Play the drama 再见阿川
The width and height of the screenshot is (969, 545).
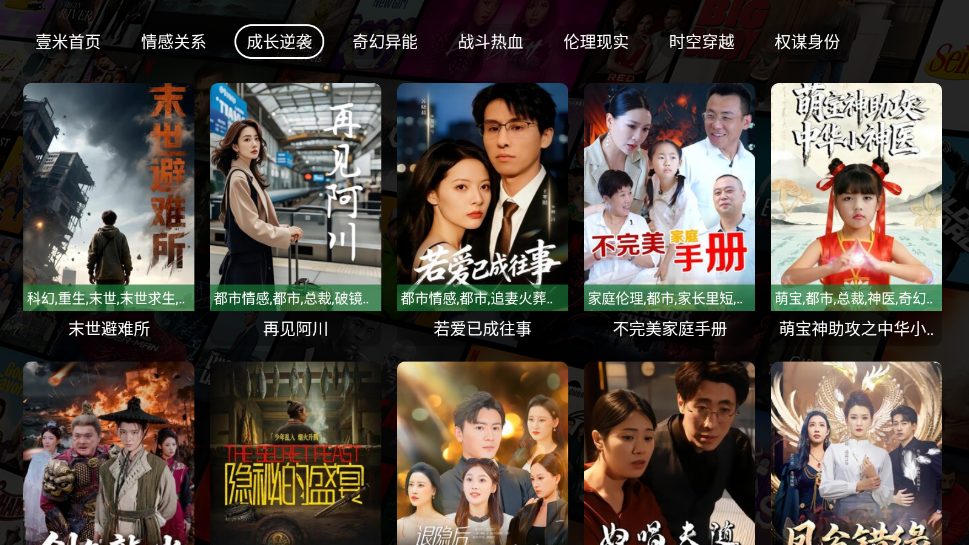pyautogui.click(x=295, y=196)
